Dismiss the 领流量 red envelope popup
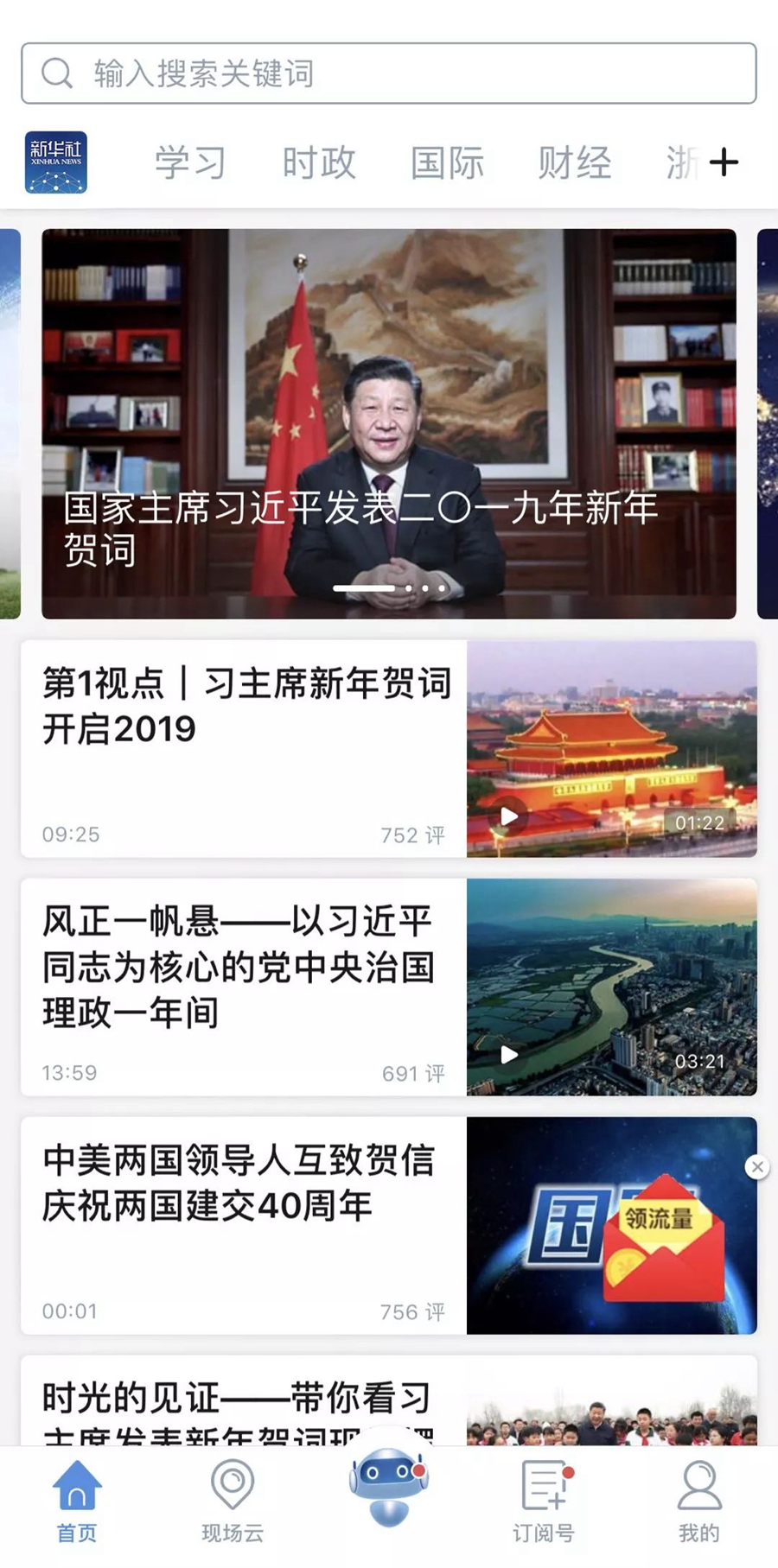 757,1167
